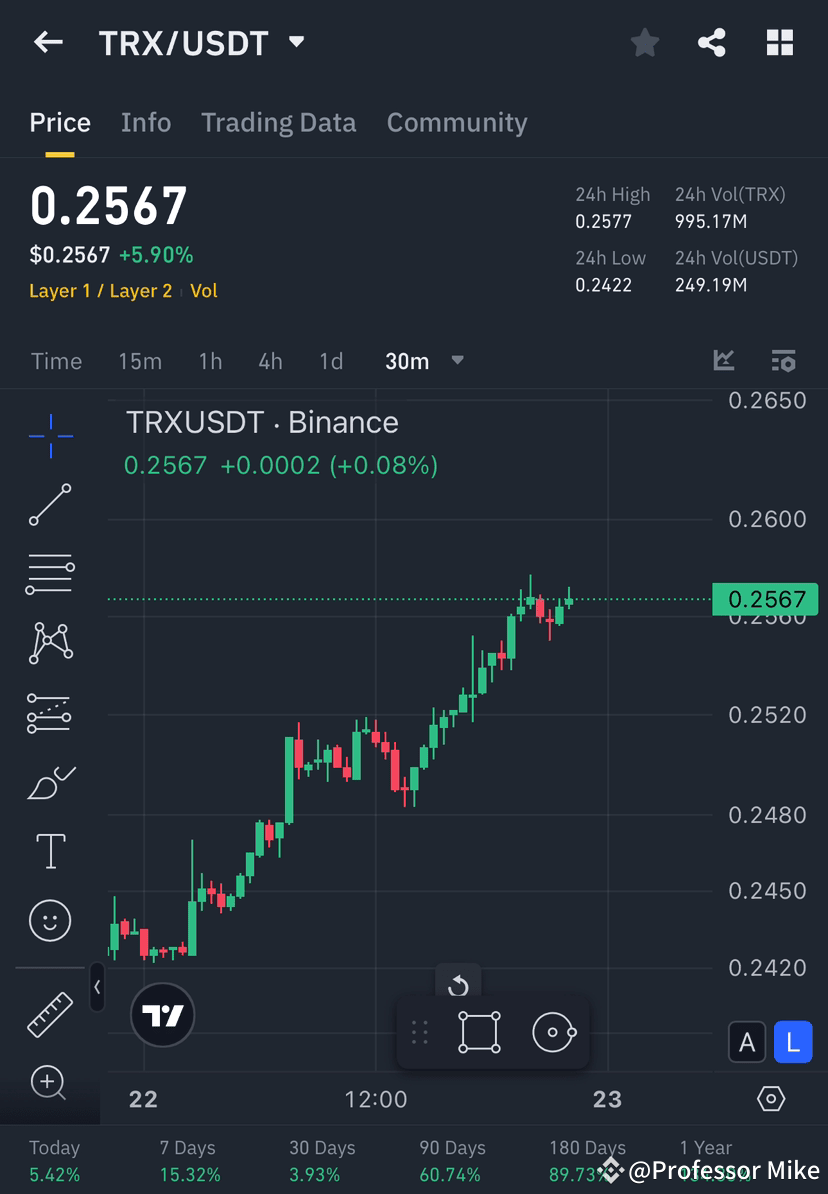The height and width of the screenshot is (1194, 828).
Task: Select the crosshair cursor tool
Action: (x=50, y=435)
